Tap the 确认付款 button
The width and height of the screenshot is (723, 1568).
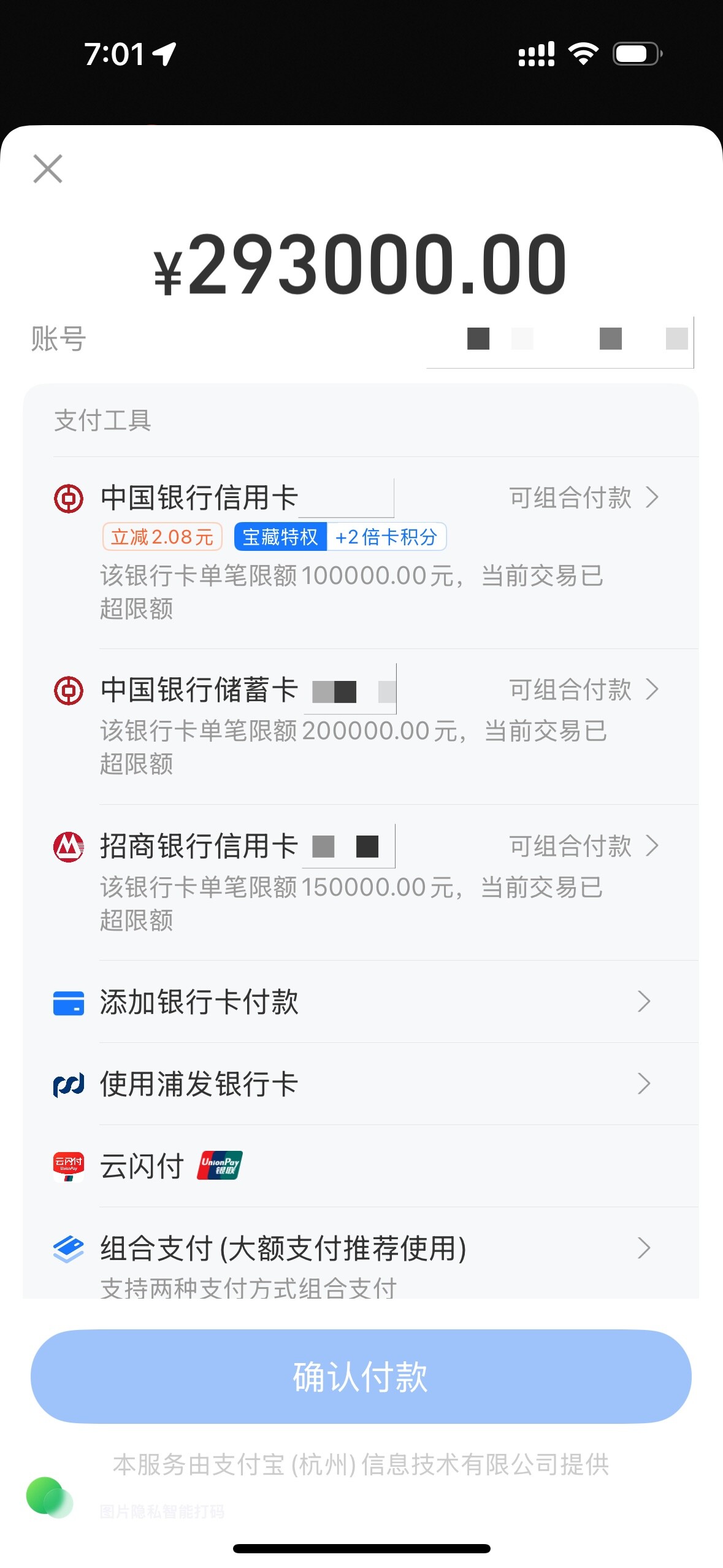point(361,1377)
